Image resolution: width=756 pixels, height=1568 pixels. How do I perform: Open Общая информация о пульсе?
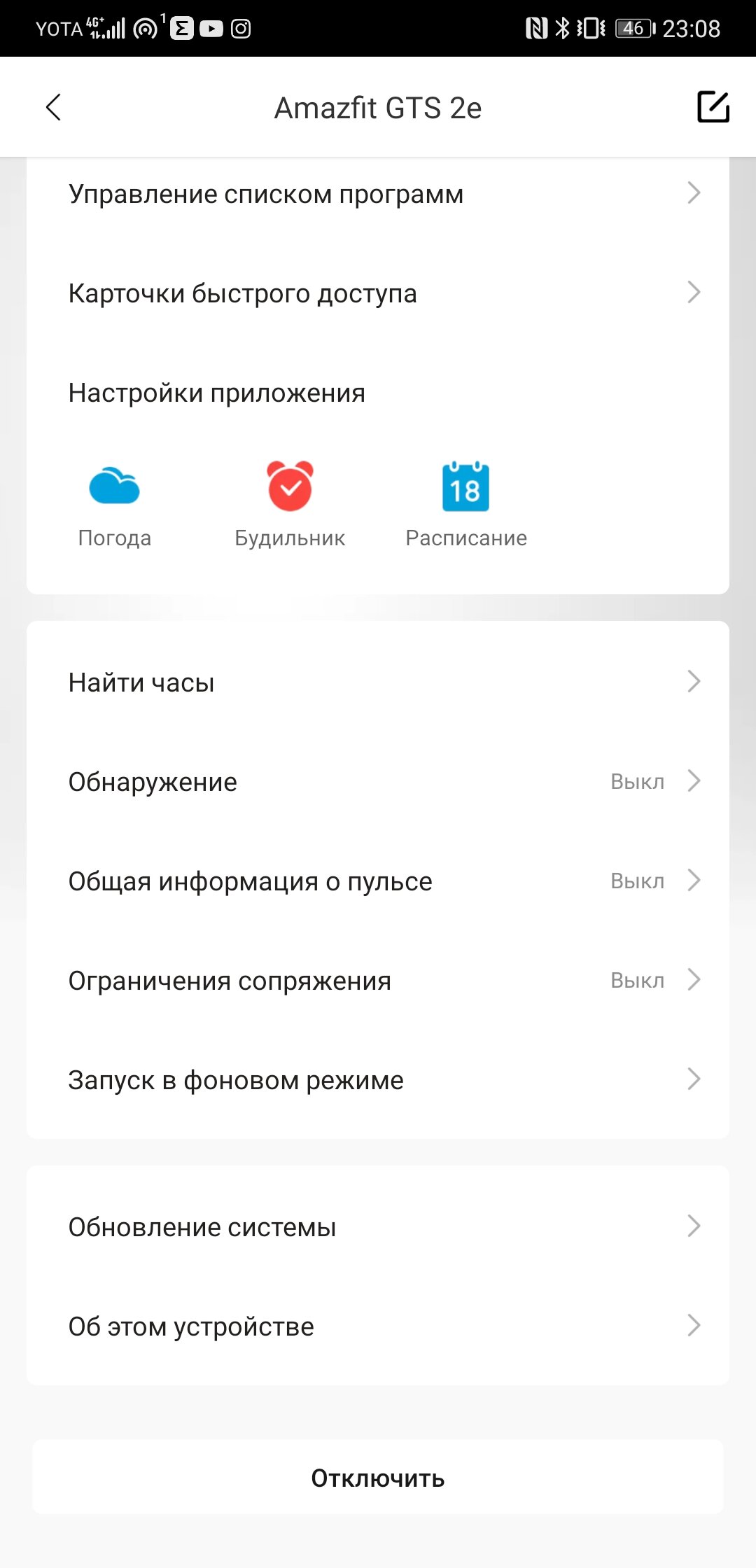click(378, 881)
